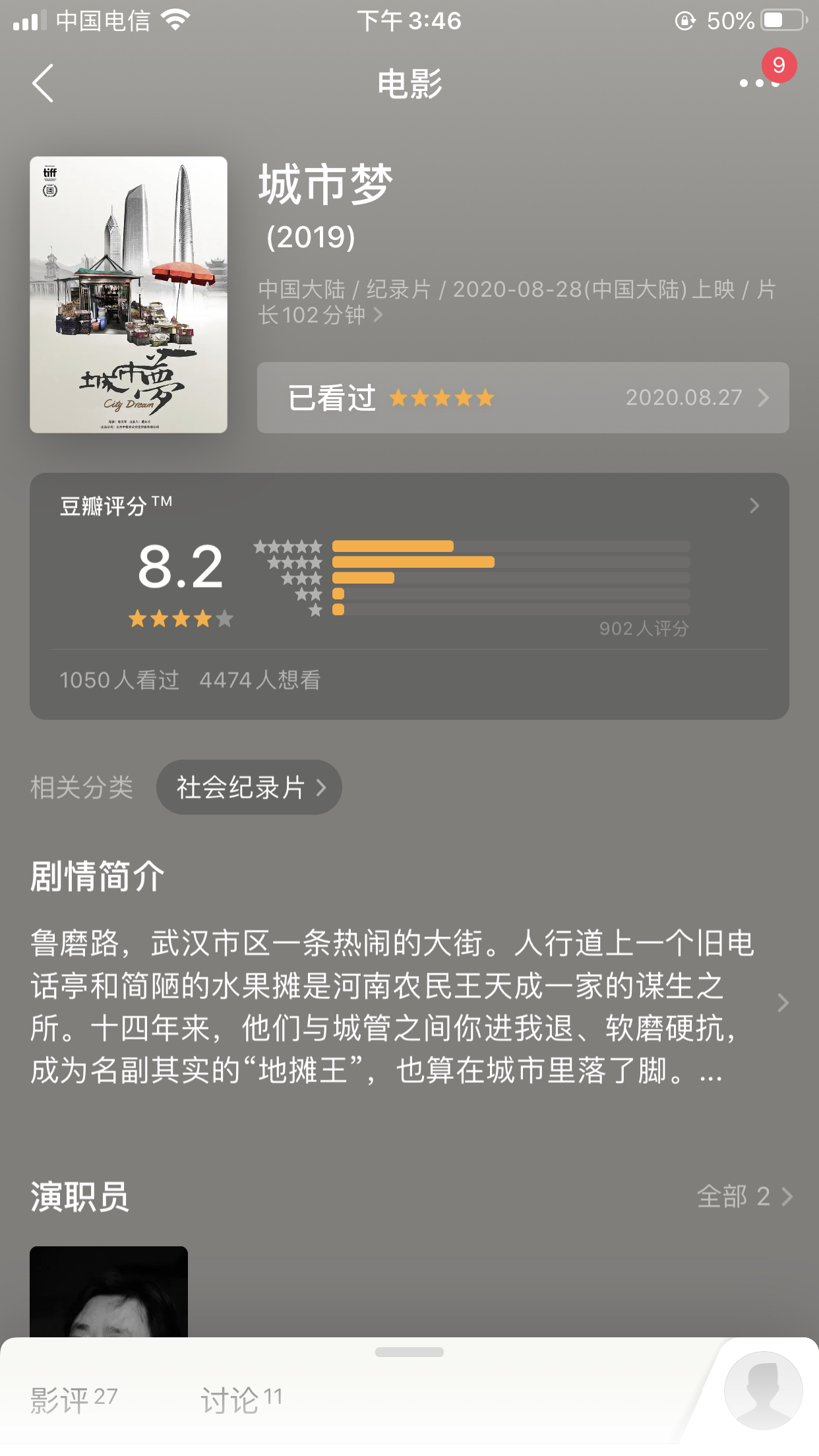View all 2 cast and crew

point(744,1196)
